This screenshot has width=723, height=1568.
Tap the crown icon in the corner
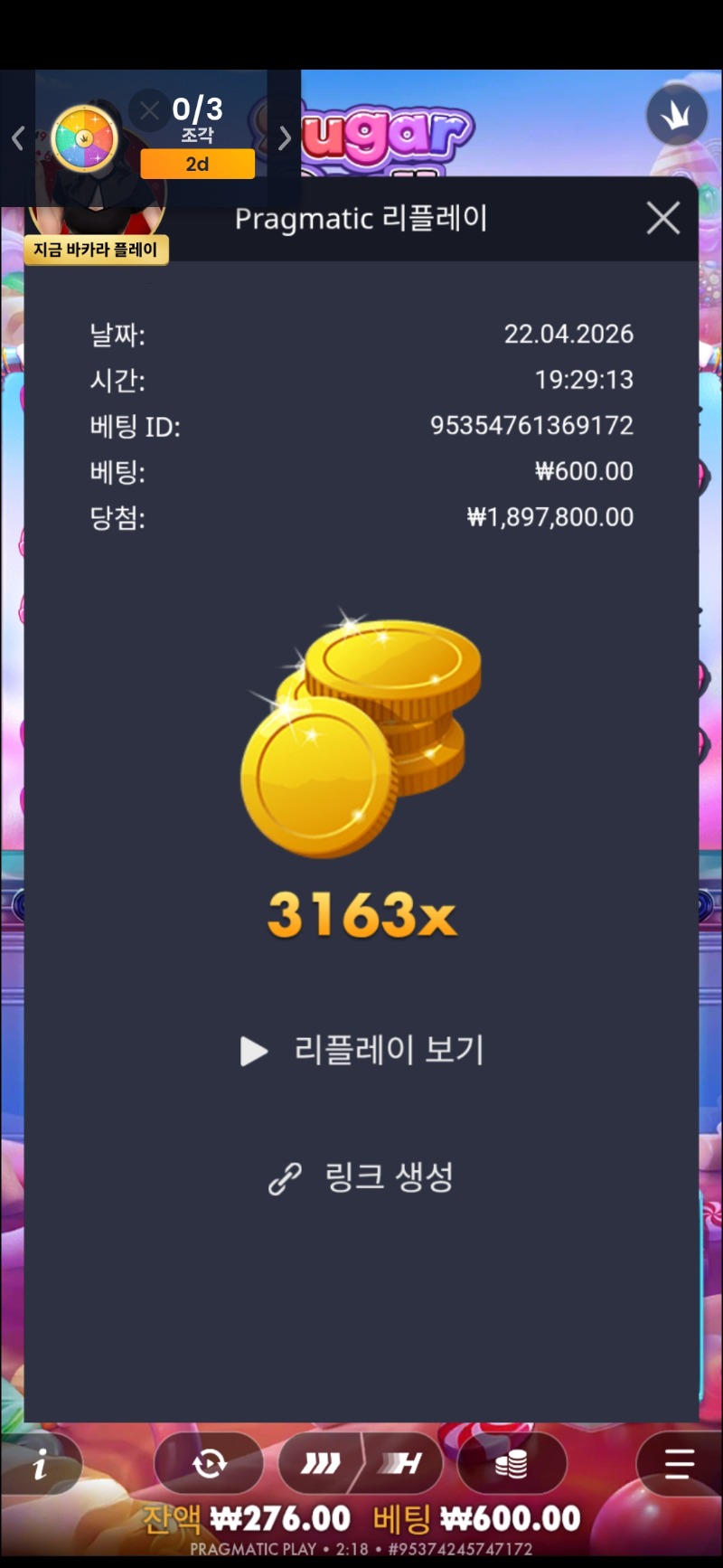coord(676,115)
